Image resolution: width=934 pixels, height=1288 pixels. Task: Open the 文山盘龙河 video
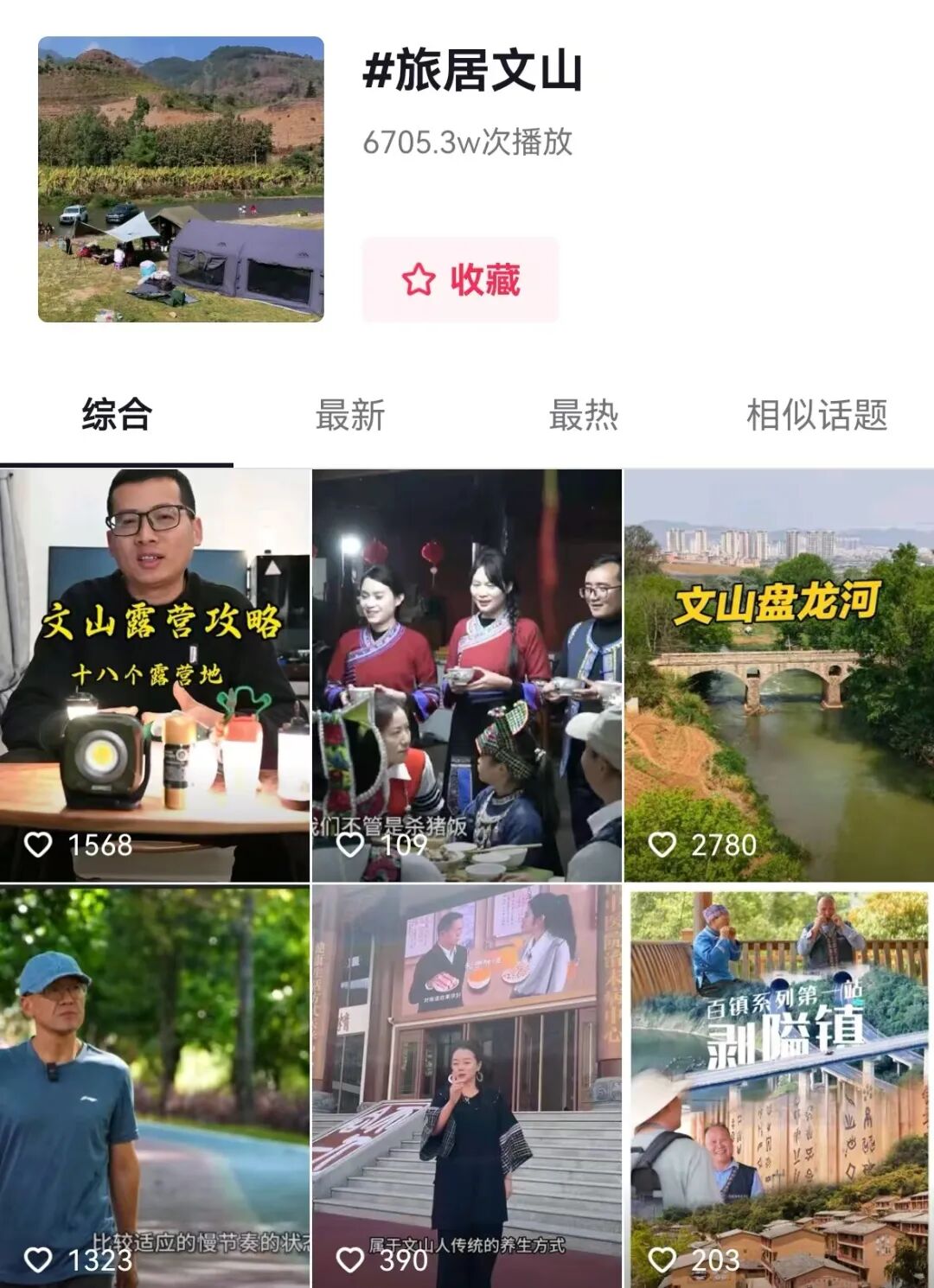click(x=778, y=674)
